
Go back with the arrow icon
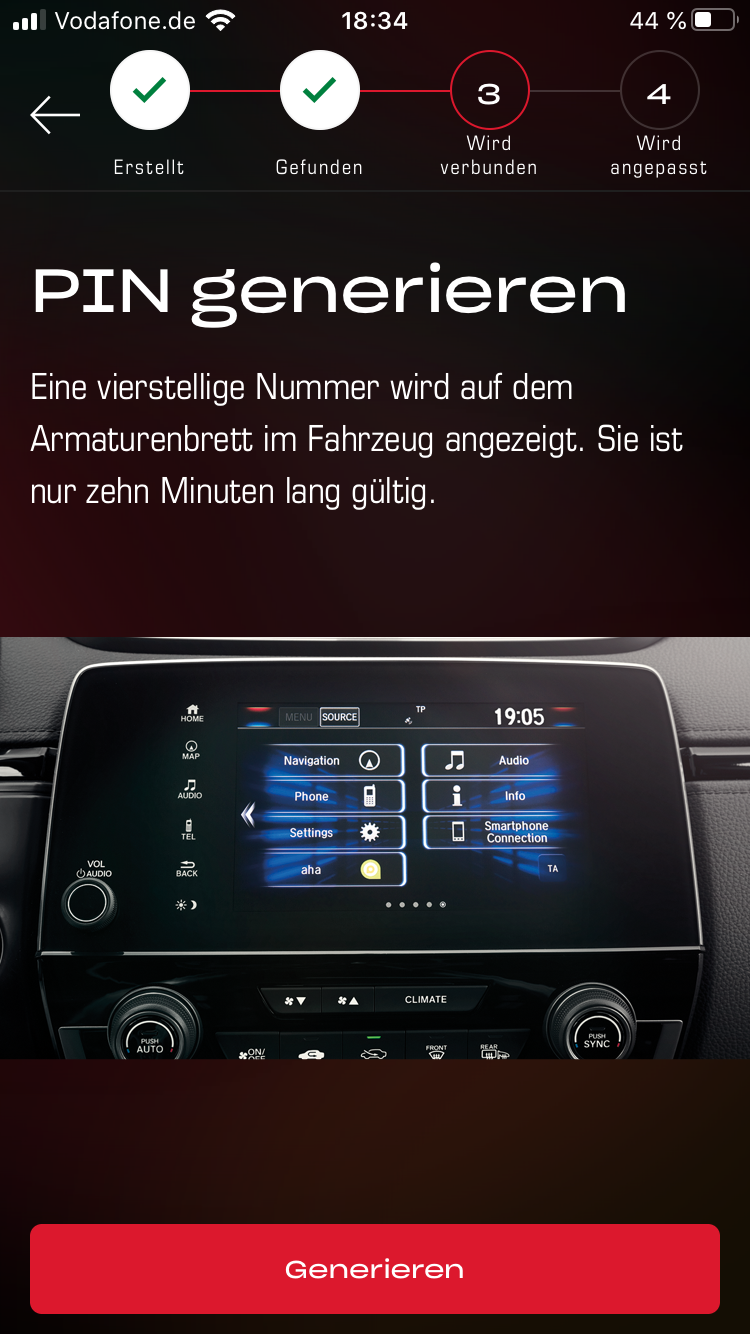55,115
